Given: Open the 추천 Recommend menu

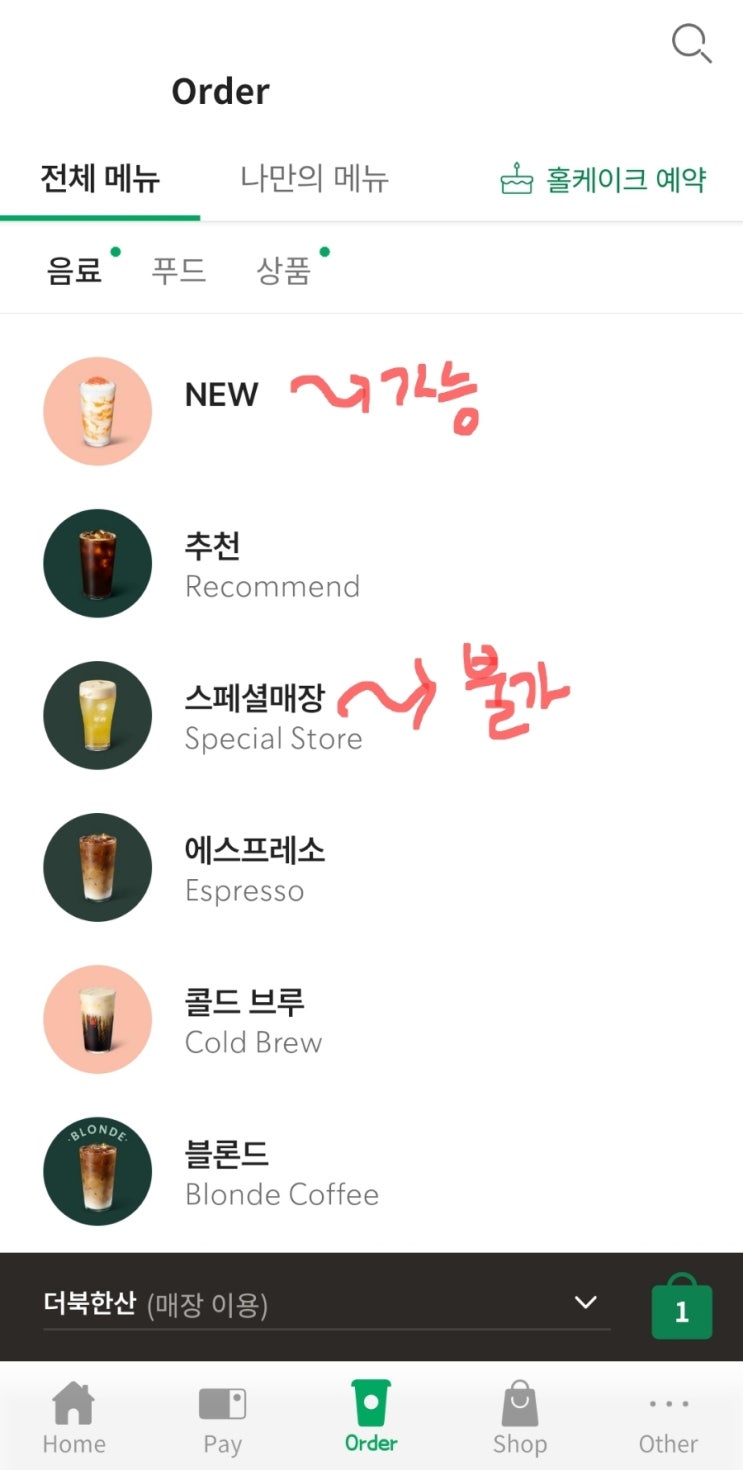Looking at the screenshot, I should coord(271,564).
